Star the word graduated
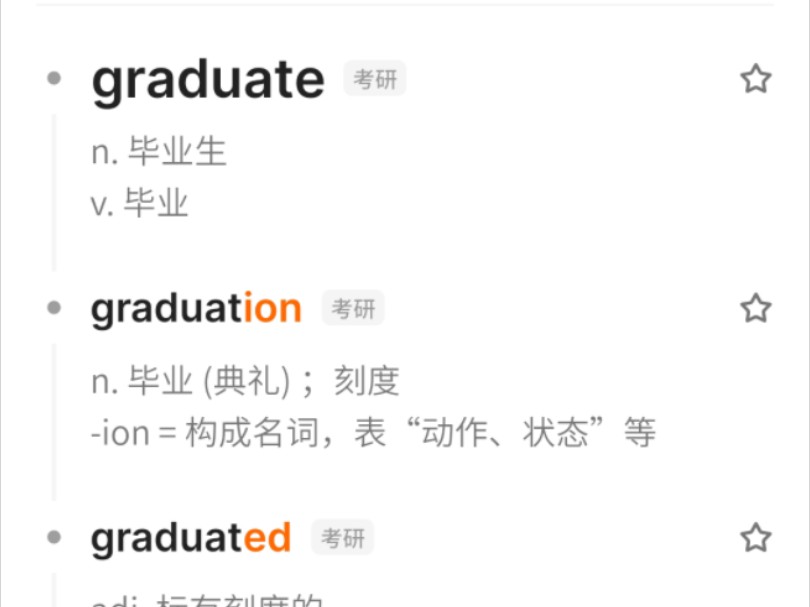 click(x=755, y=538)
